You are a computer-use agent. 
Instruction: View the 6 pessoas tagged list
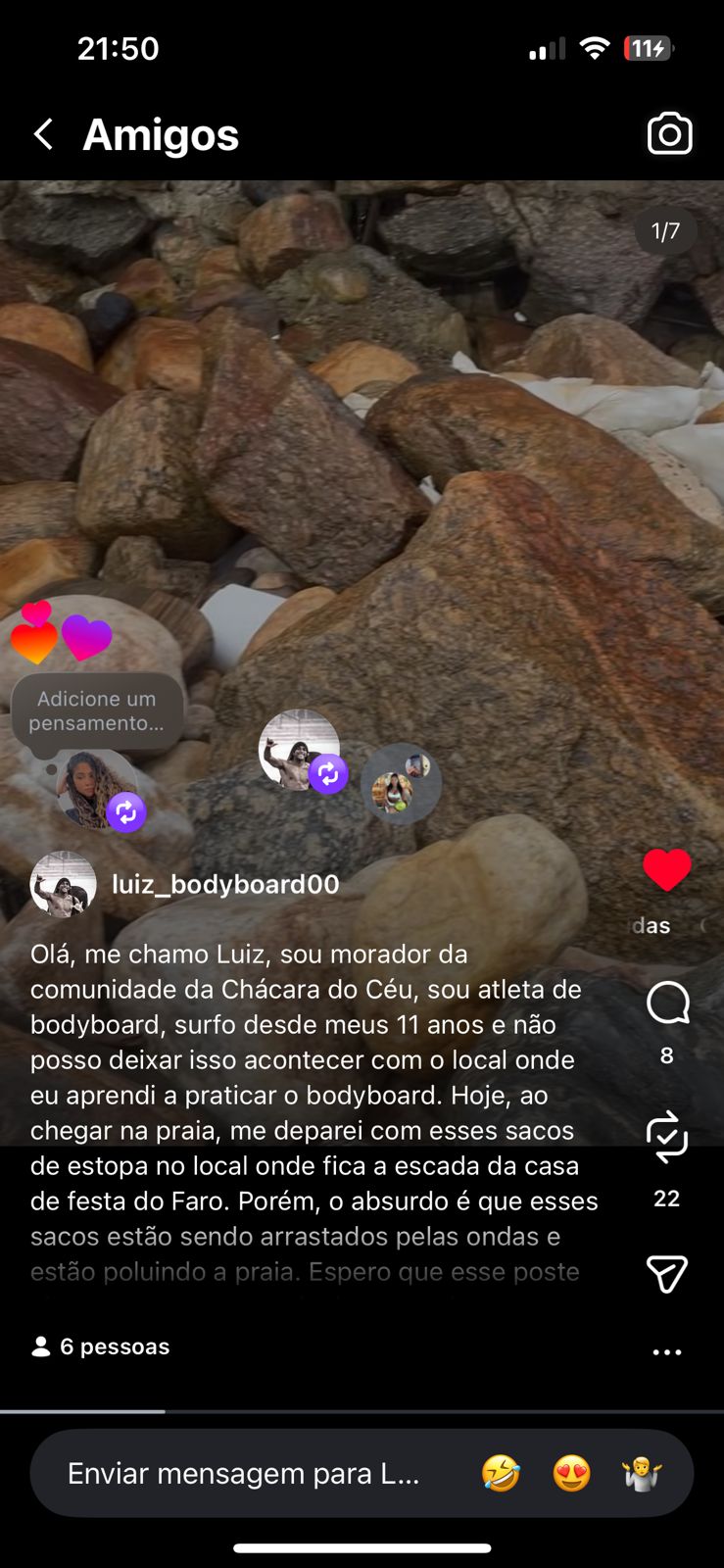[102, 1347]
